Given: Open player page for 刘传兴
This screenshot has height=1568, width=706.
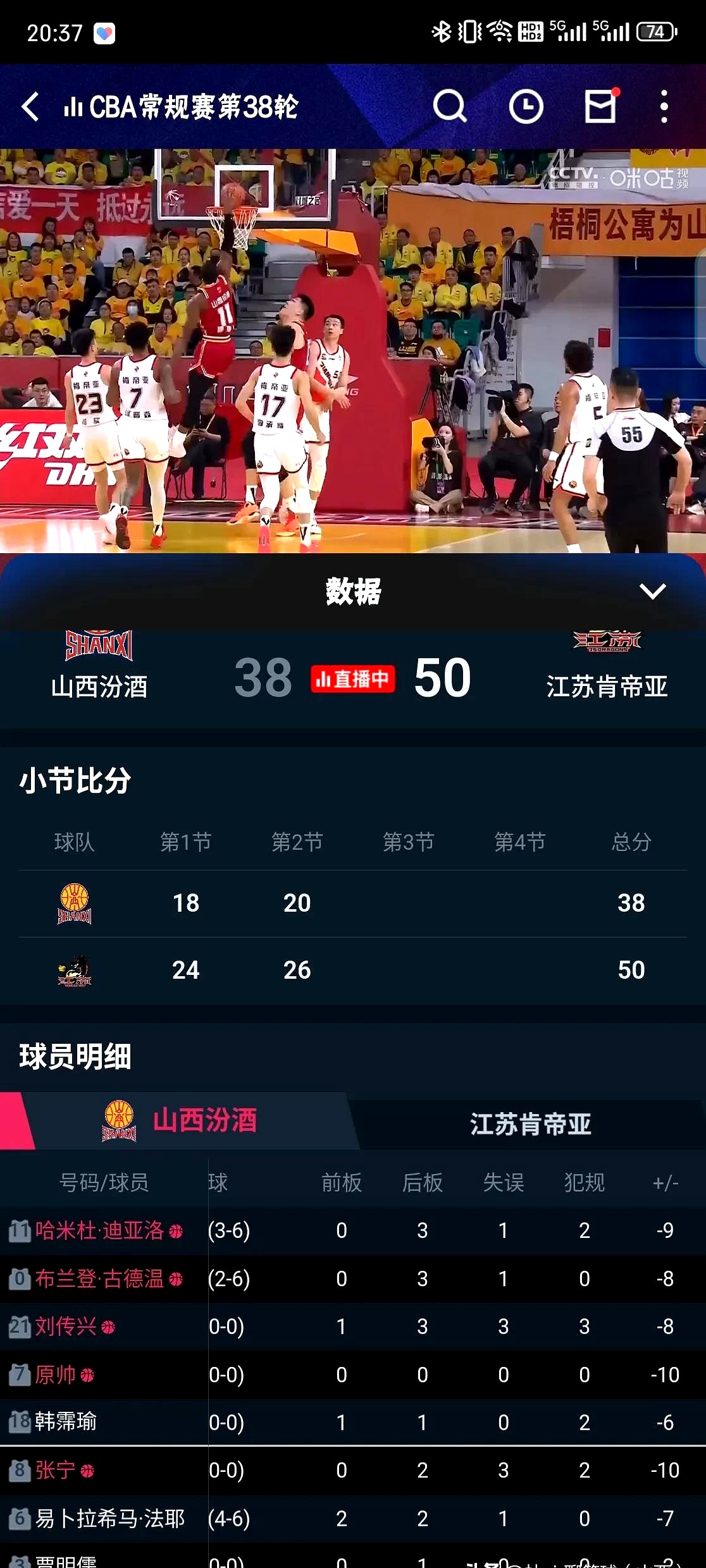Looking at the screenshot, I should tap(70, 1326).
